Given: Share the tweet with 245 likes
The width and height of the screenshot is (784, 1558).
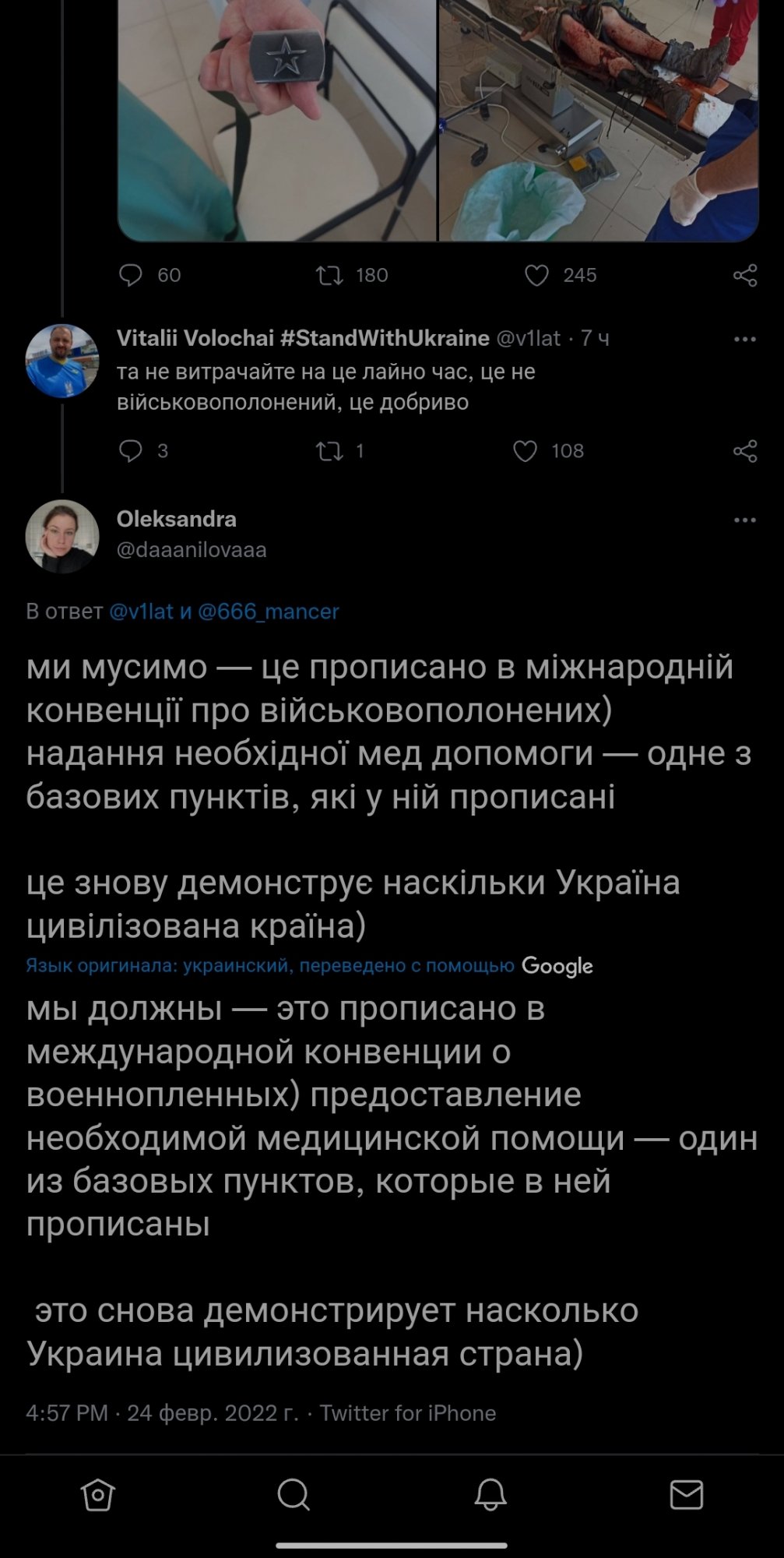Looking at the screenshot, I should click(745, 275).
